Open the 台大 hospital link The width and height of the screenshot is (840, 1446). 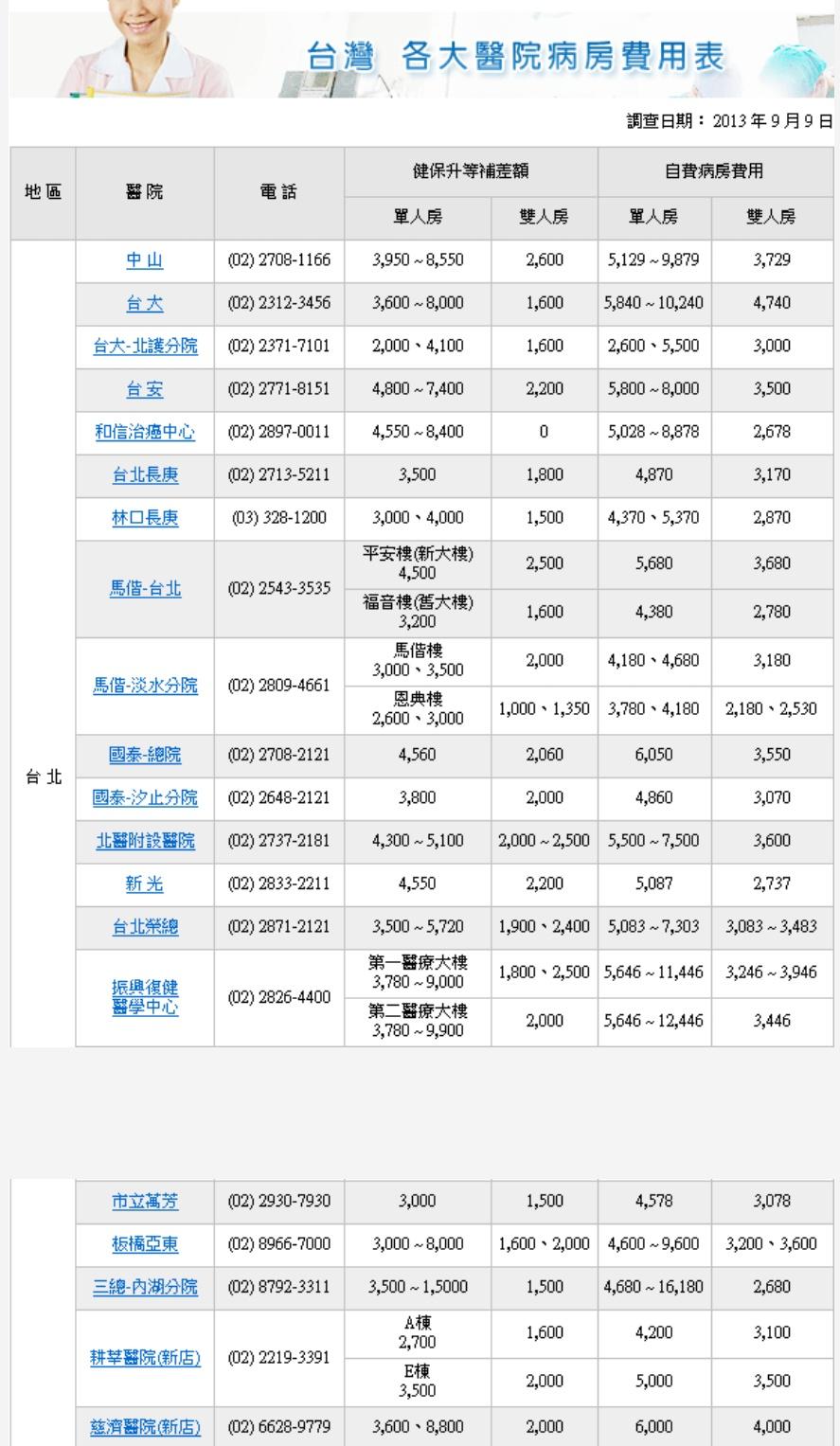(x=145, y=304)
